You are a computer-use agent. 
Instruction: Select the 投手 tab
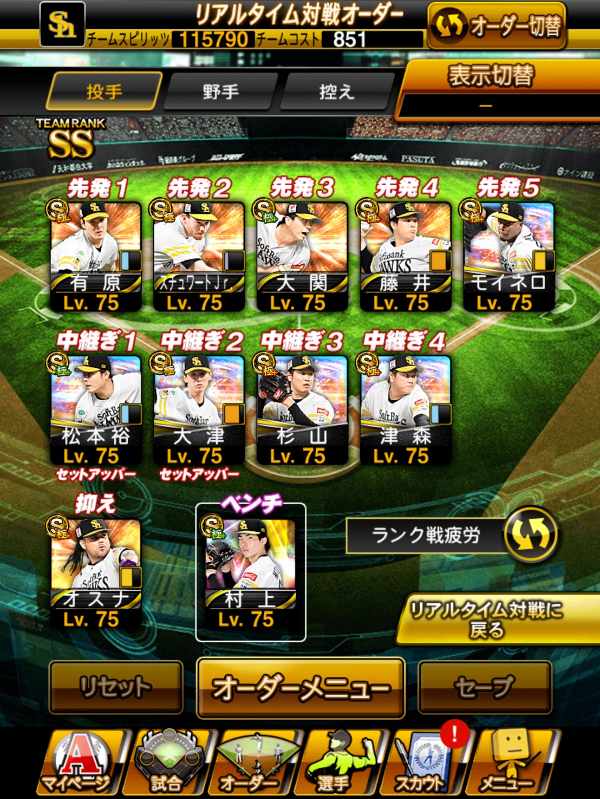tap(104, 92)
